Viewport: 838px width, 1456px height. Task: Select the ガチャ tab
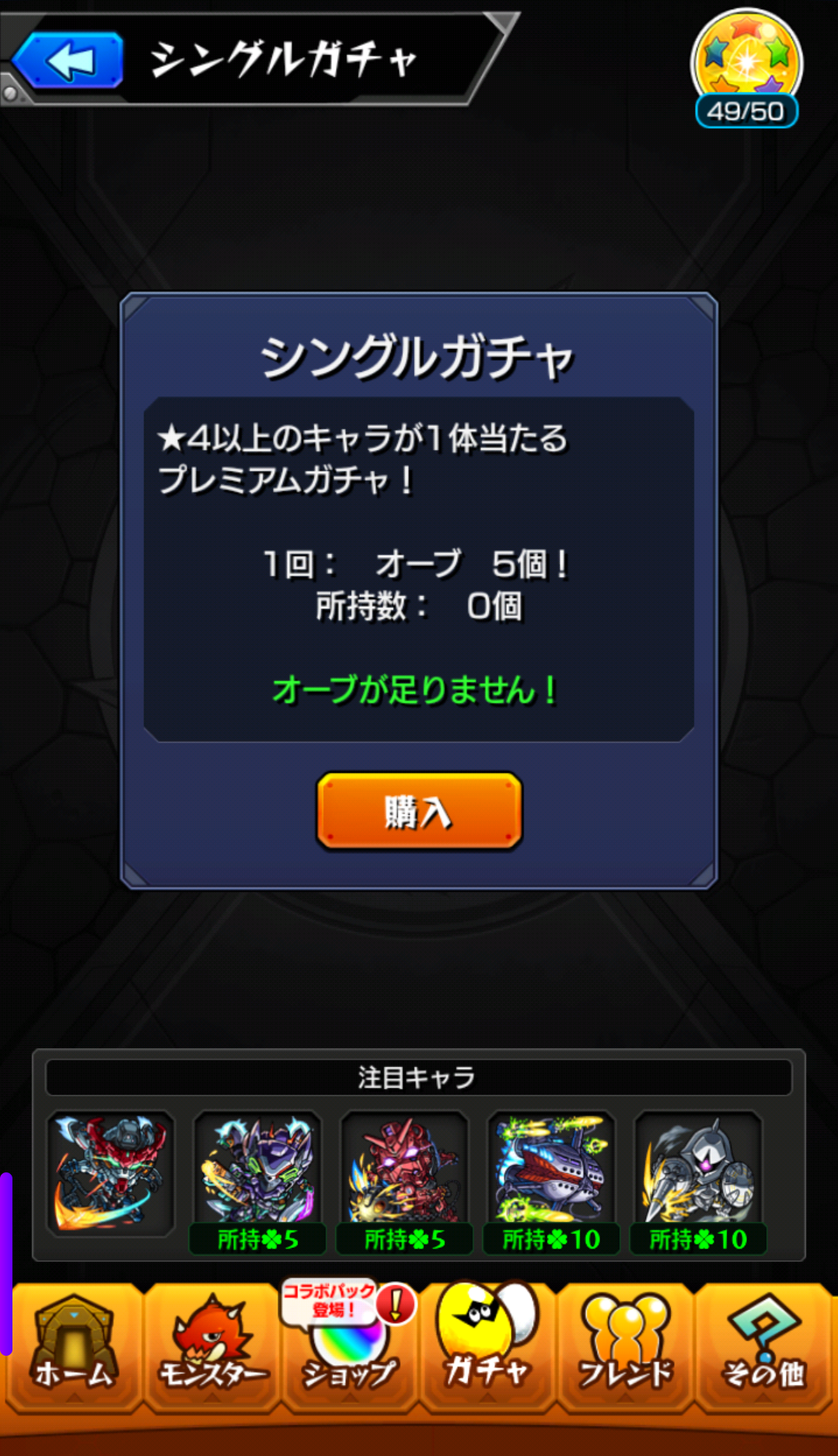(x=487, y=1346)
